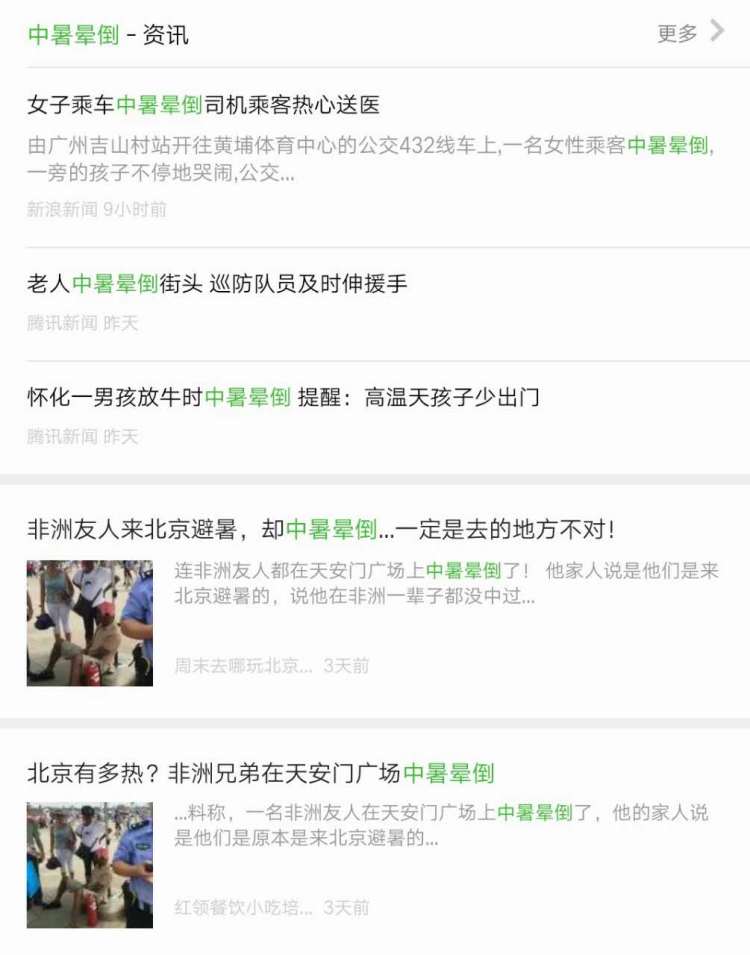Click the 新浪新闻 source label

[62, 210]
